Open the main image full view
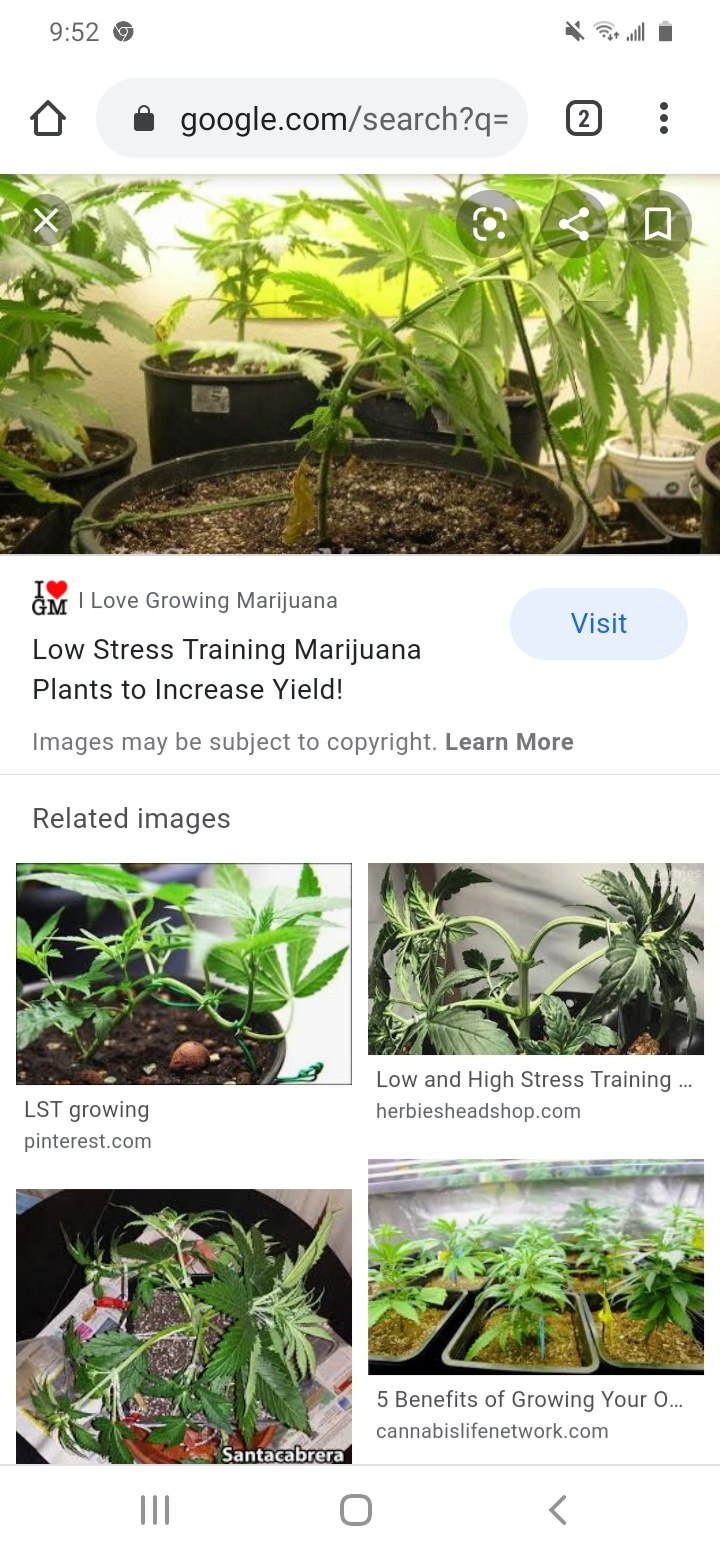The width and height of the screenshot is (720, 1560). tap(360, 364)
